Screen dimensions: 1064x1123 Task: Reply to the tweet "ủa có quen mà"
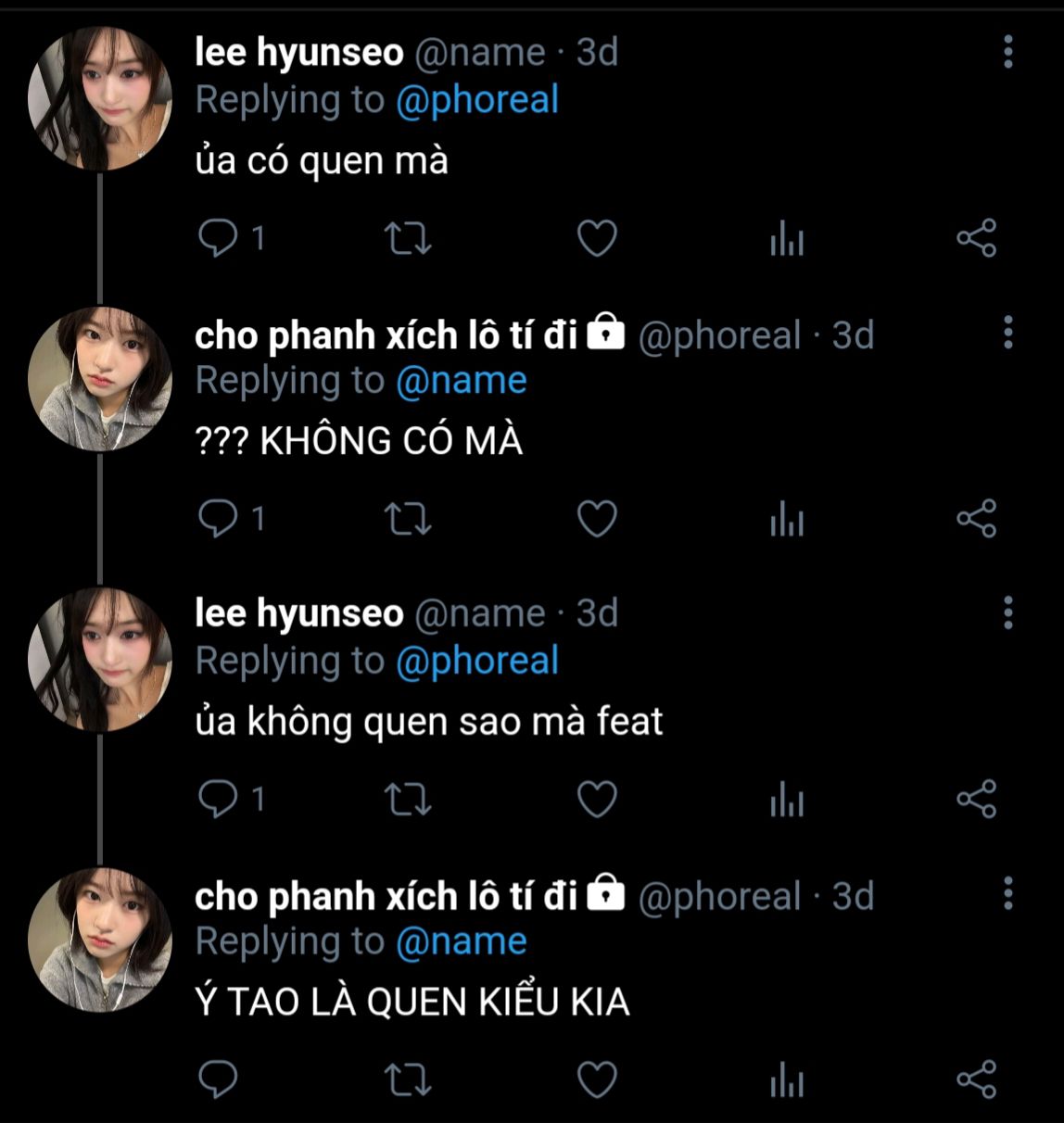click(x=219, y=239)
